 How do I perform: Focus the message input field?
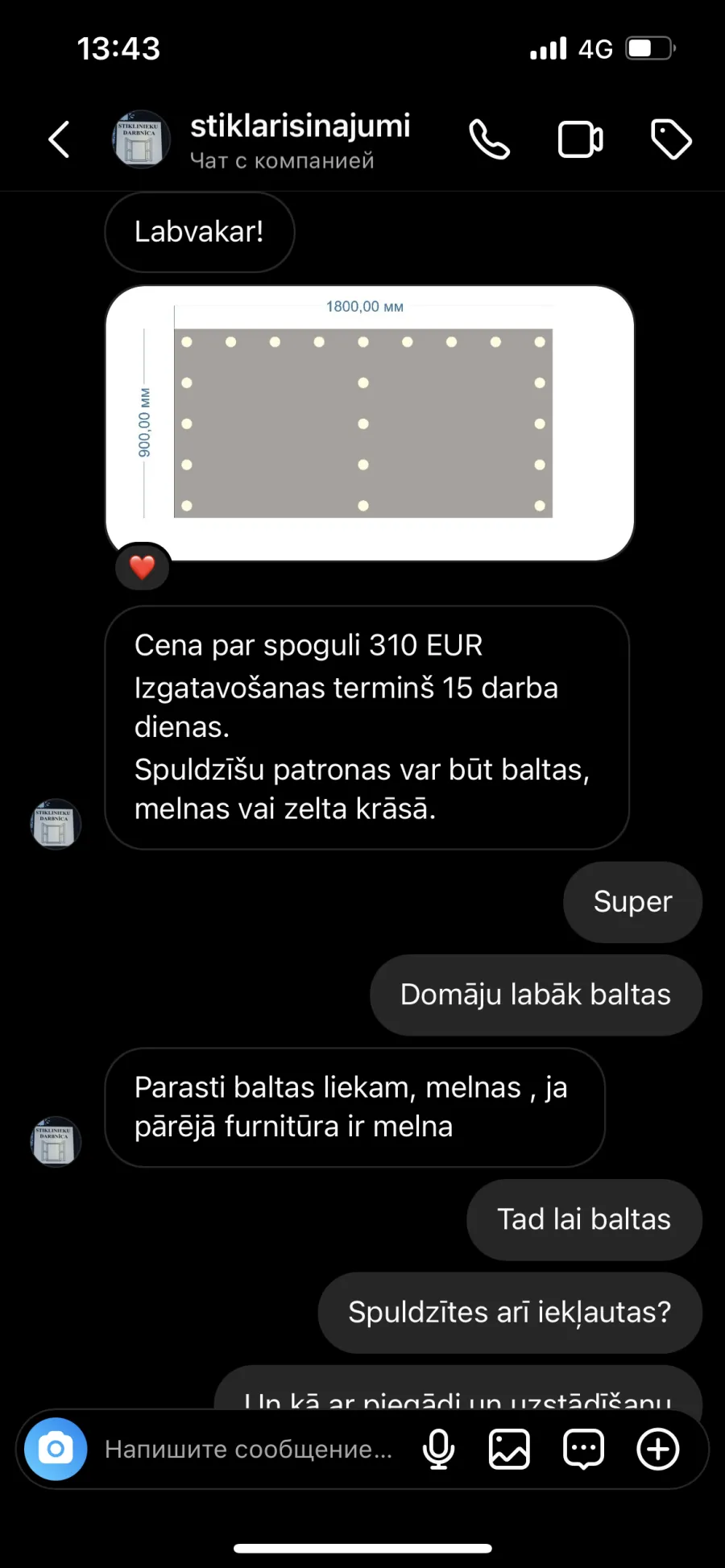coord(249,1449)
